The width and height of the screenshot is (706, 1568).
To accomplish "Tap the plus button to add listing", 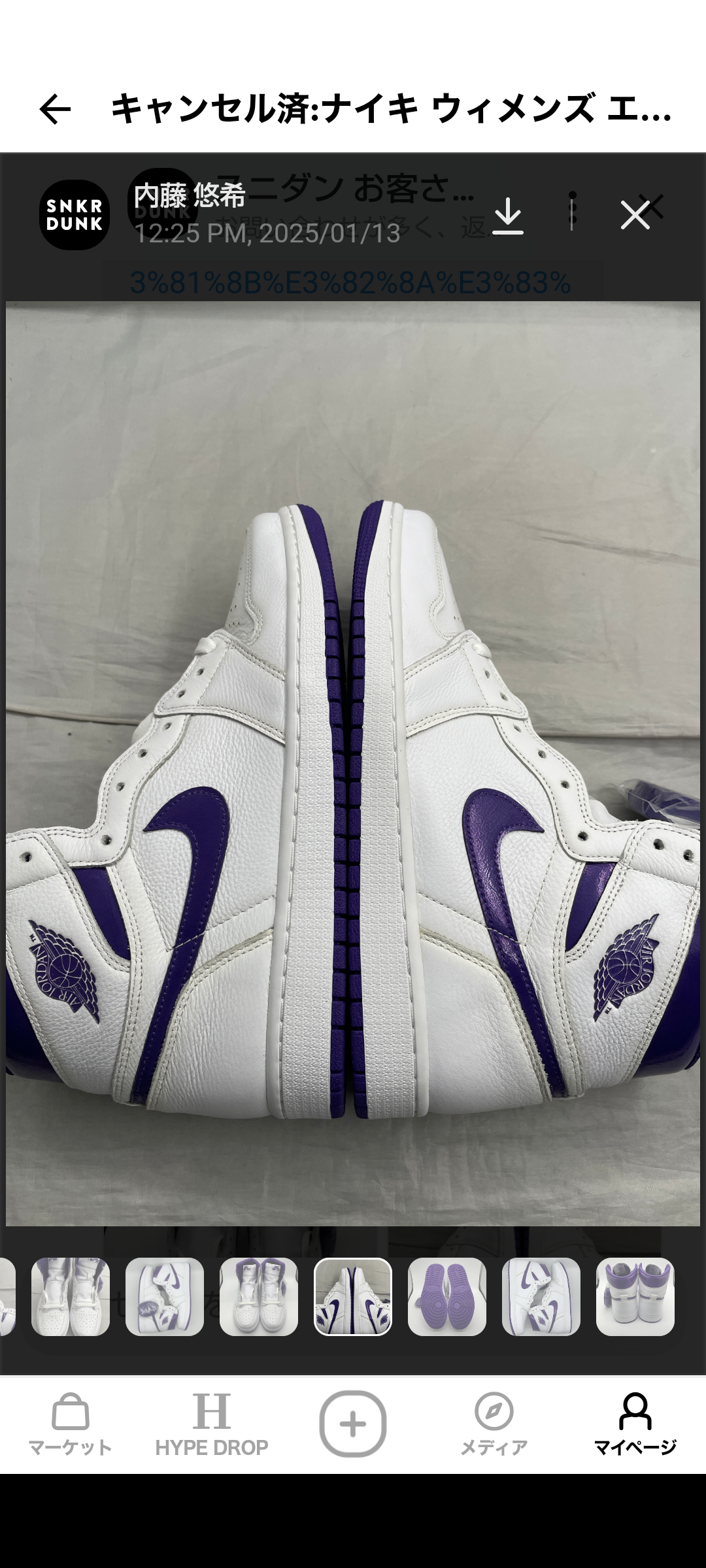I will click(x=353, y=1424).
